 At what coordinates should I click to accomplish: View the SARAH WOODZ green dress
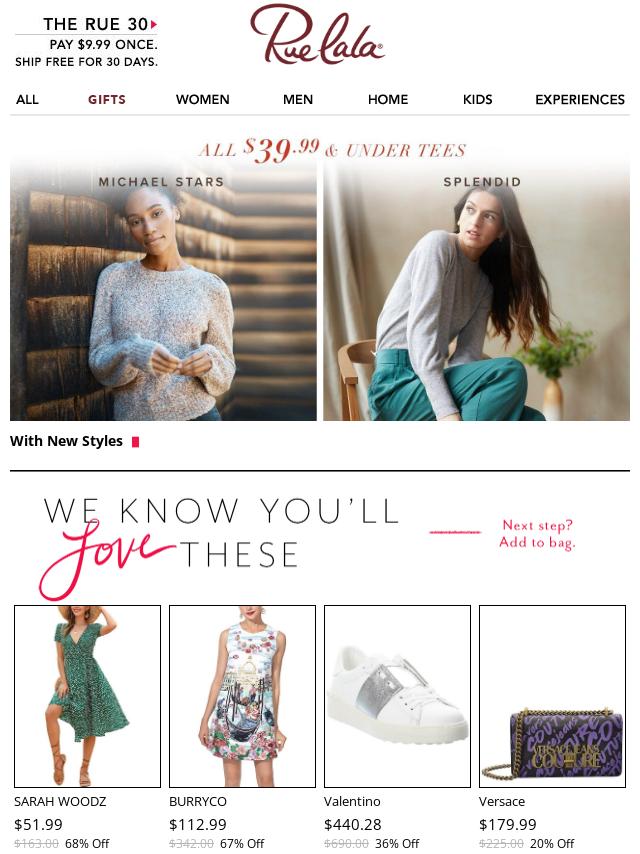click(x=87, y=696)
